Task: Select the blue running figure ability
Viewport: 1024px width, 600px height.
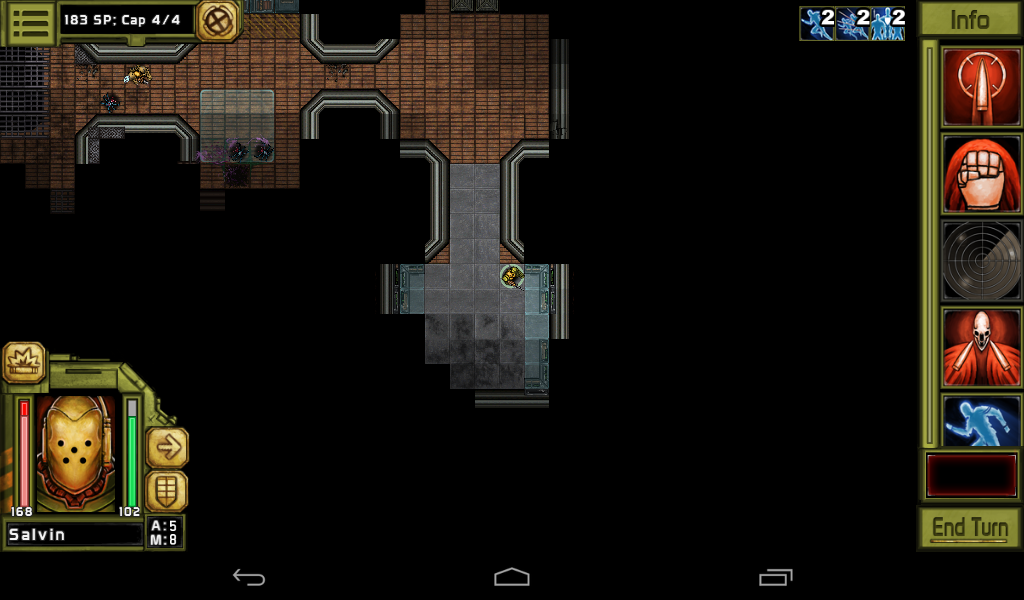Action: point(980,420)
